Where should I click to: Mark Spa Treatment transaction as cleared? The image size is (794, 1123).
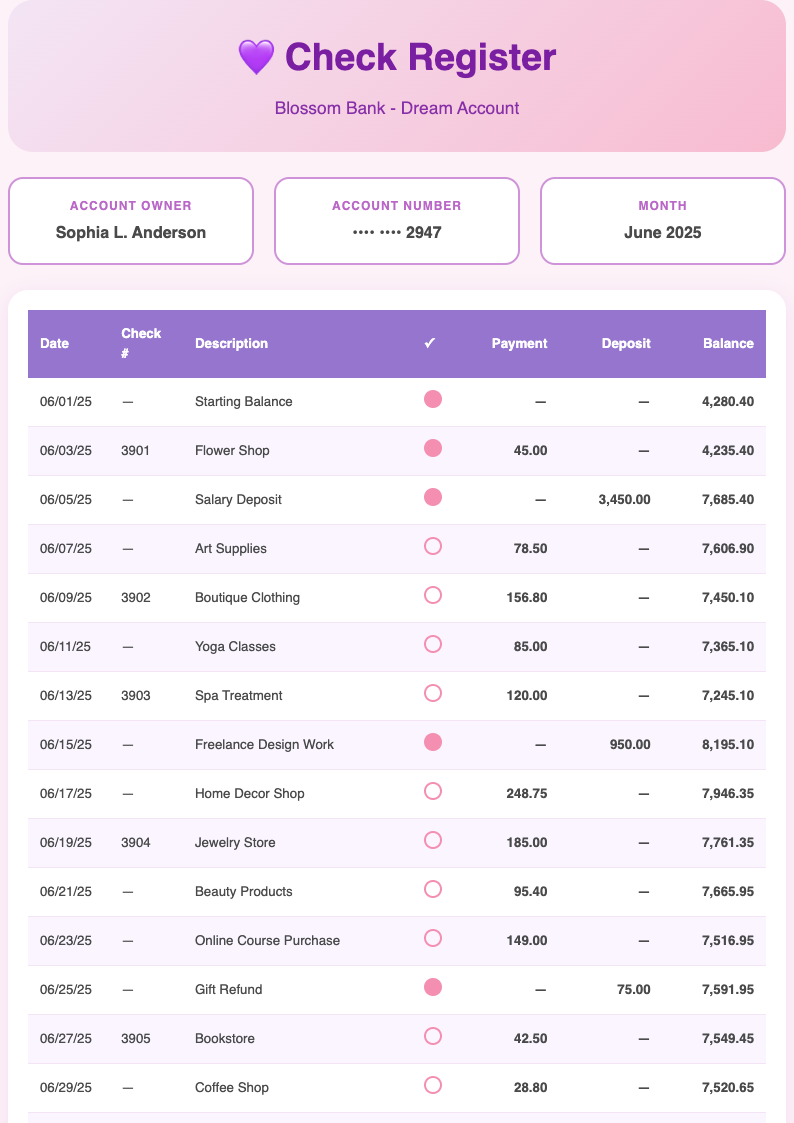433,693
